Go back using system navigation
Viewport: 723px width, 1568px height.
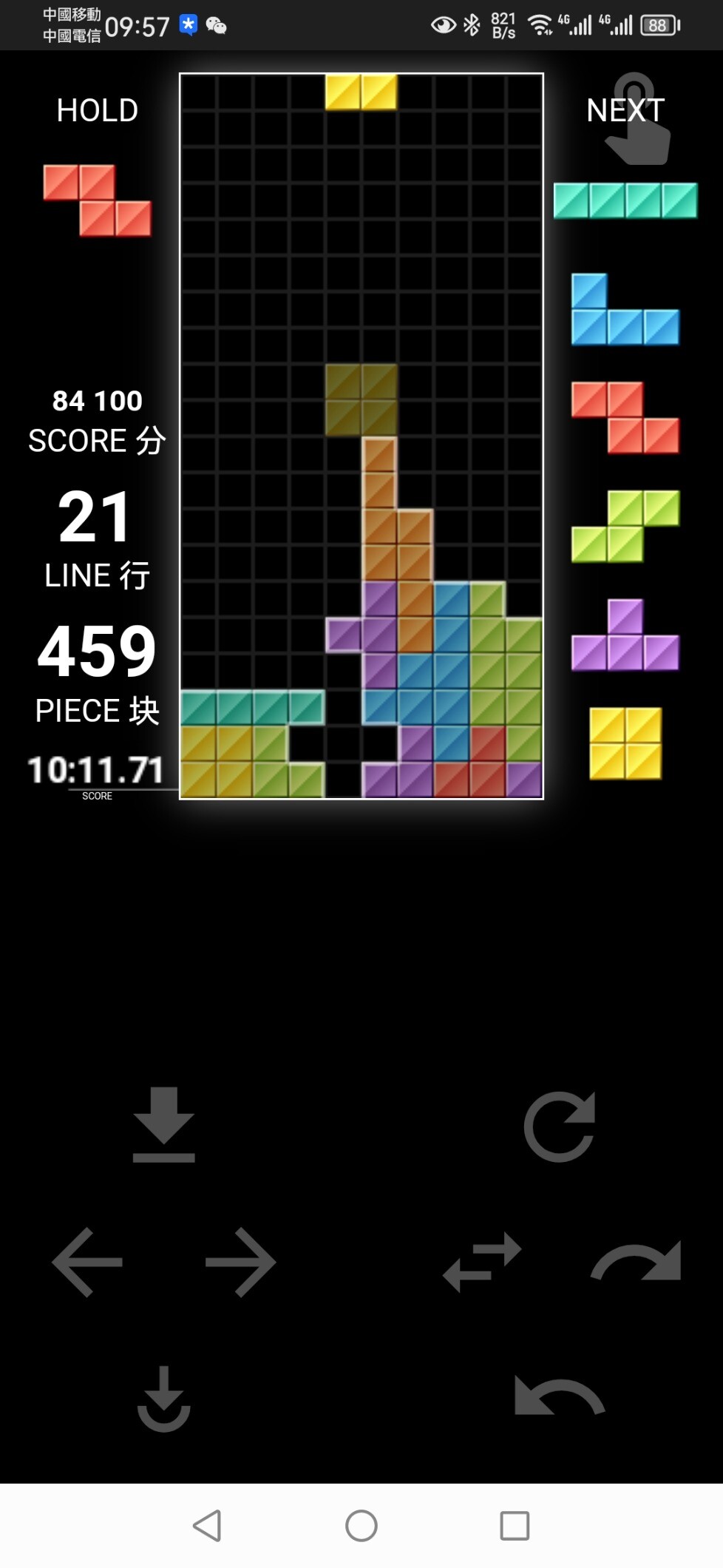pos(207,1525)
